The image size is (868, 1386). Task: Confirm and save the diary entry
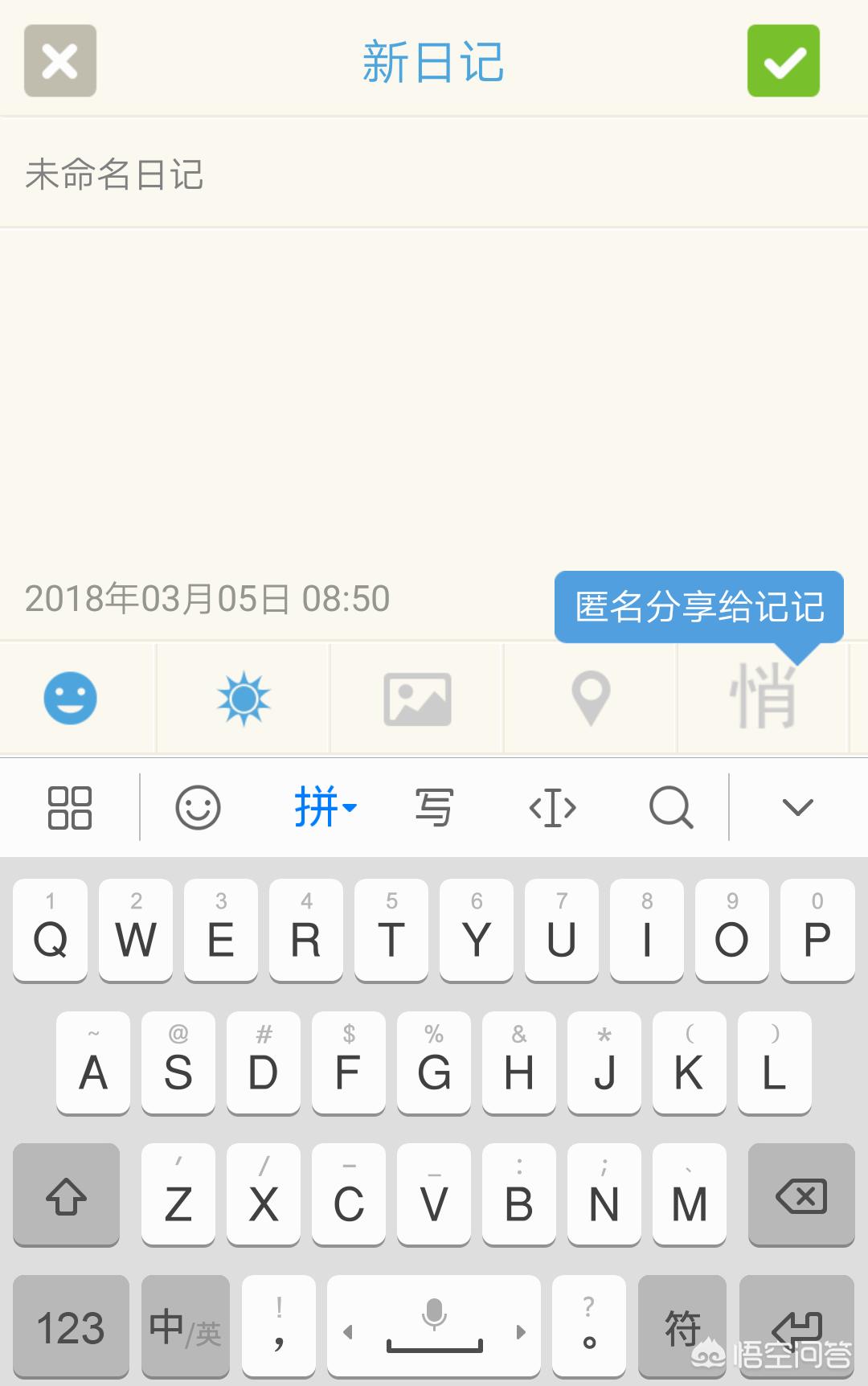pyautogui.click(x=784, y=61)
